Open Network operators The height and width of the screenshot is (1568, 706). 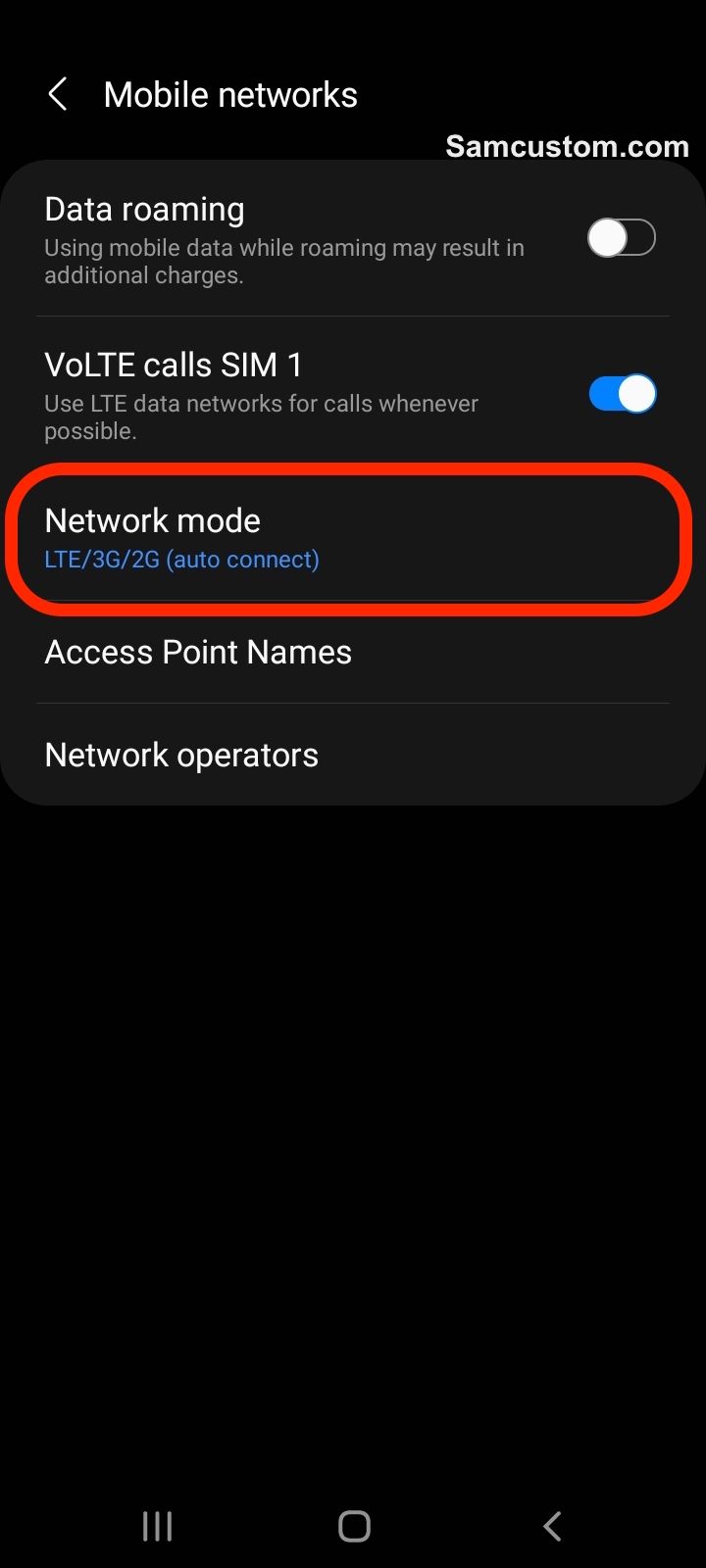tap(353, 755)
